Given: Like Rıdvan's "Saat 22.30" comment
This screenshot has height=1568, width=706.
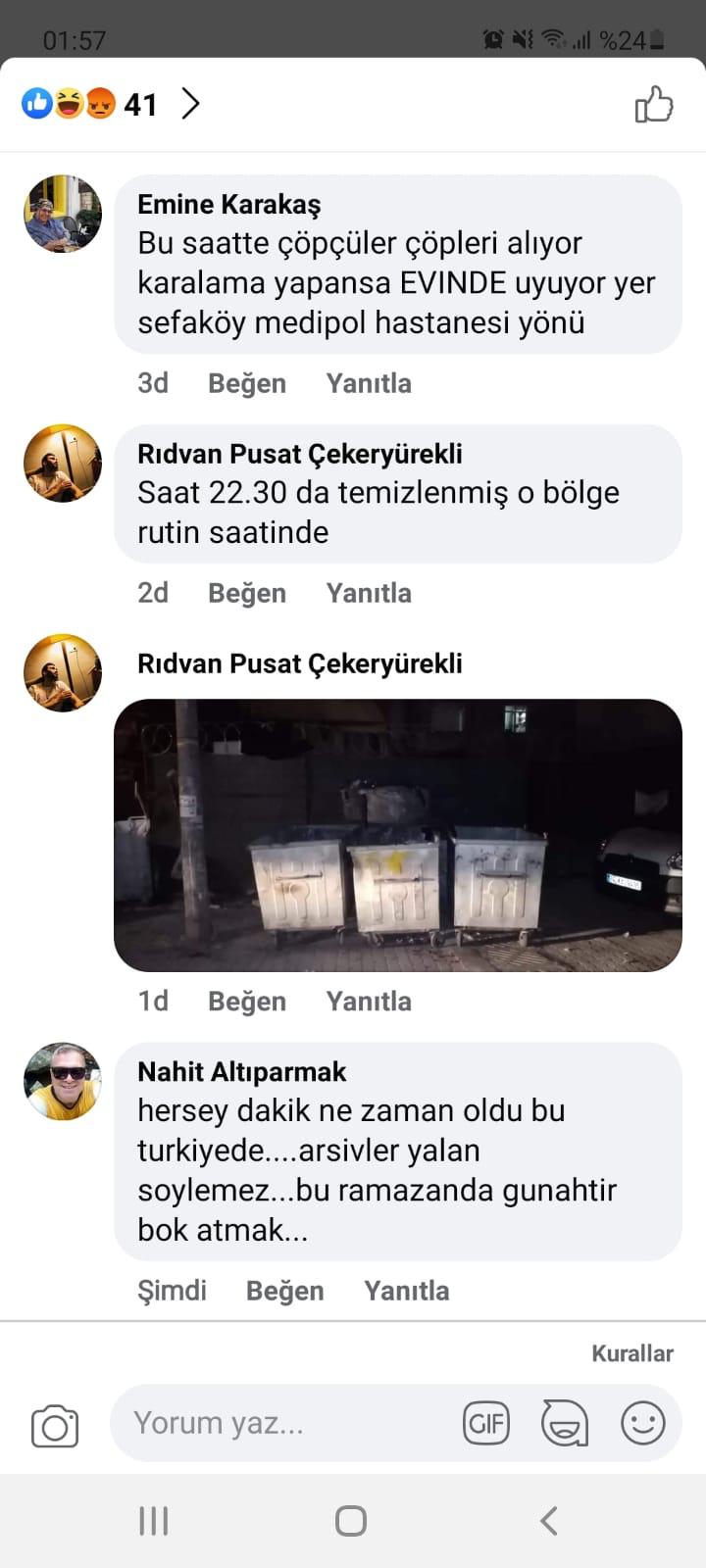Looking at the screenshot, I should click(x=246, y=593).
